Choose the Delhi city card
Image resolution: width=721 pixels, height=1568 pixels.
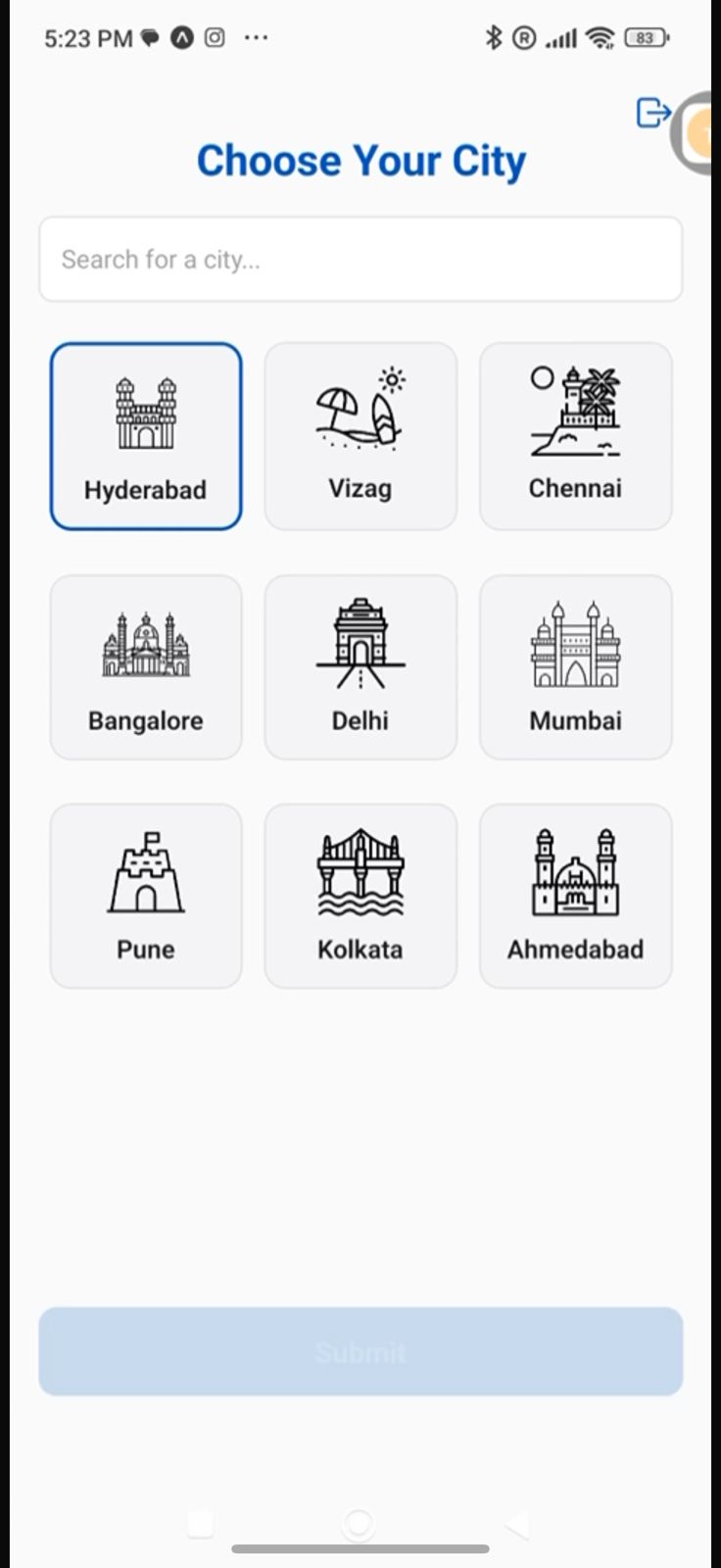[x=360, y=667]
